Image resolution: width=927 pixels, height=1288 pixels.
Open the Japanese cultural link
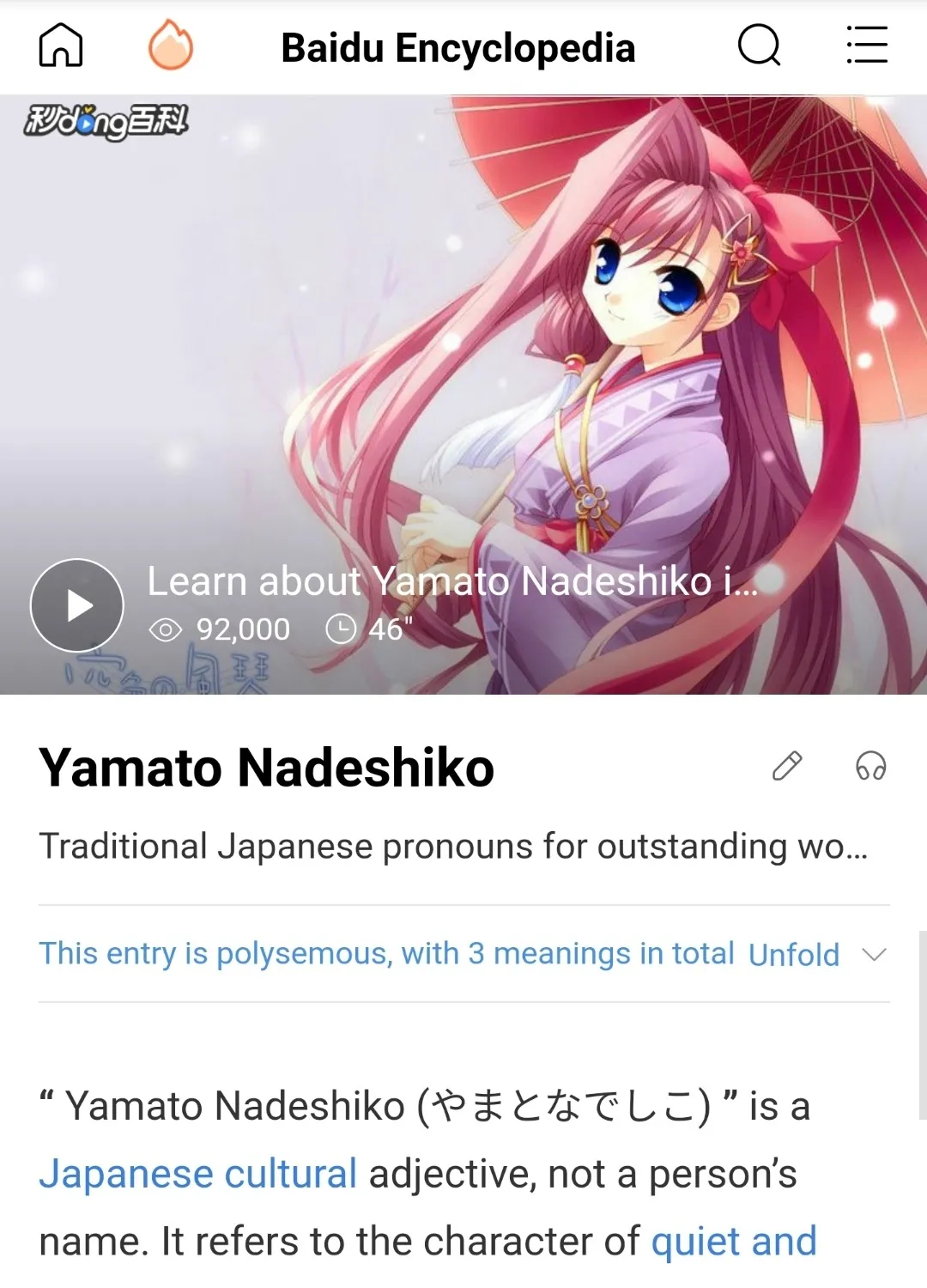point(197,1174)
